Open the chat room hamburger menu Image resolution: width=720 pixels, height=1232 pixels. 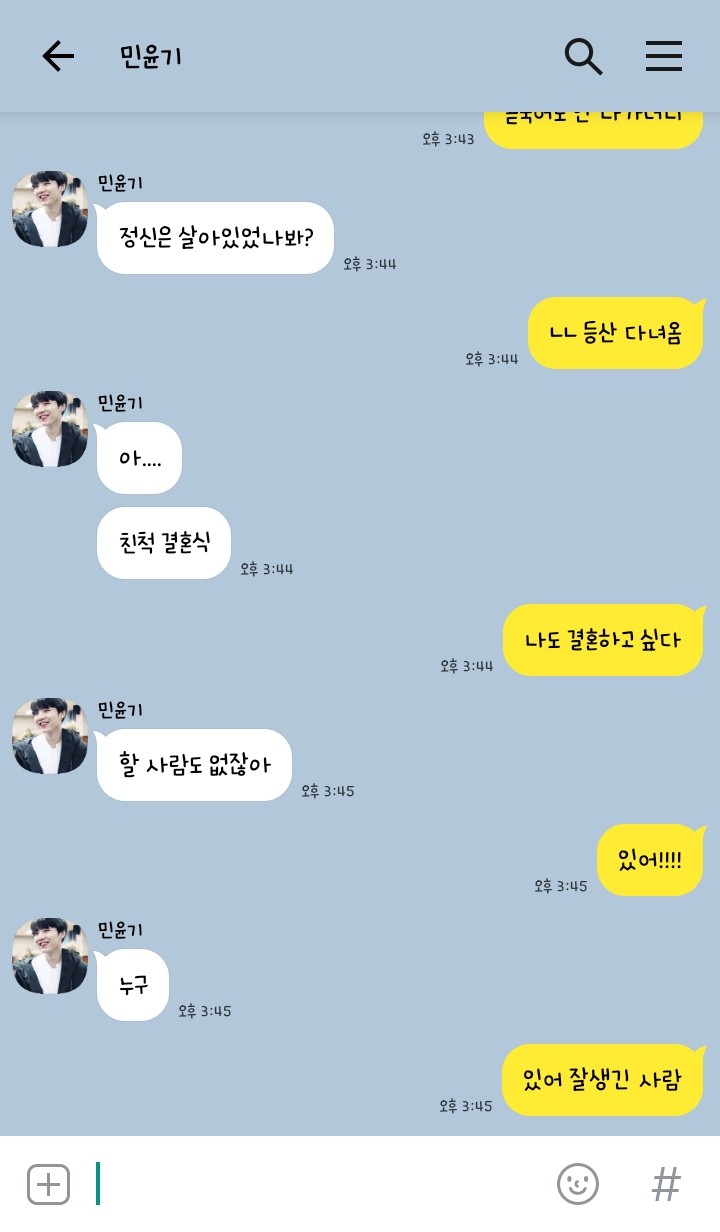click(x=663, y=56)
